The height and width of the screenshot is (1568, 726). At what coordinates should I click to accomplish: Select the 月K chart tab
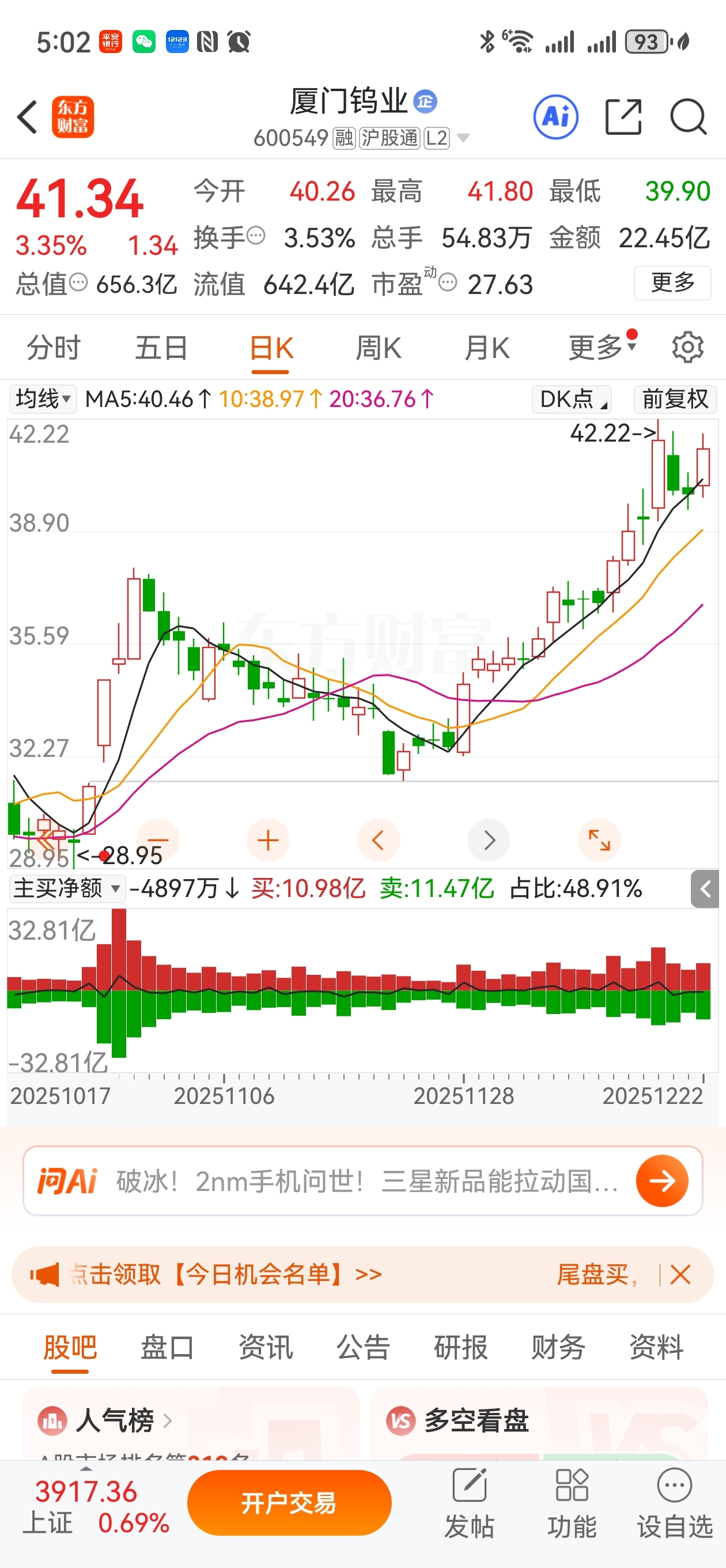pos(486,348)
